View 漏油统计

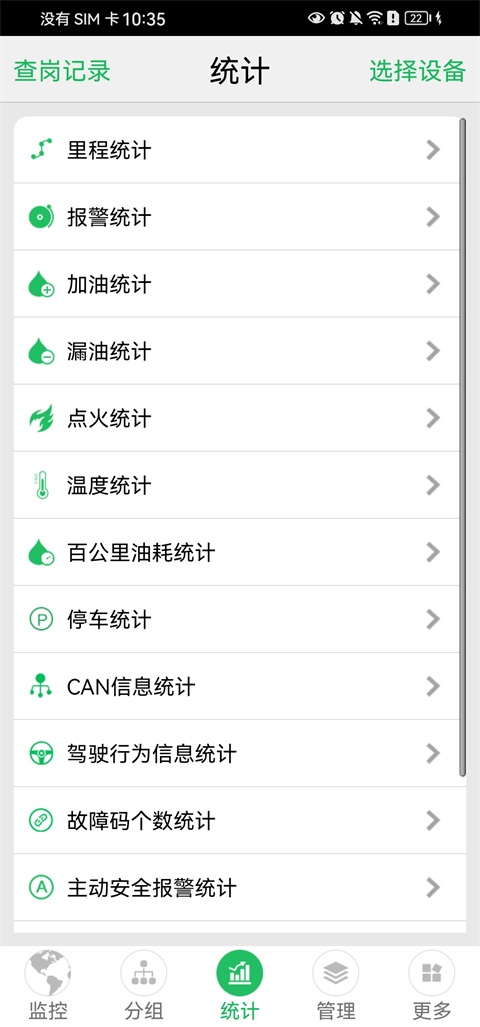240,351
